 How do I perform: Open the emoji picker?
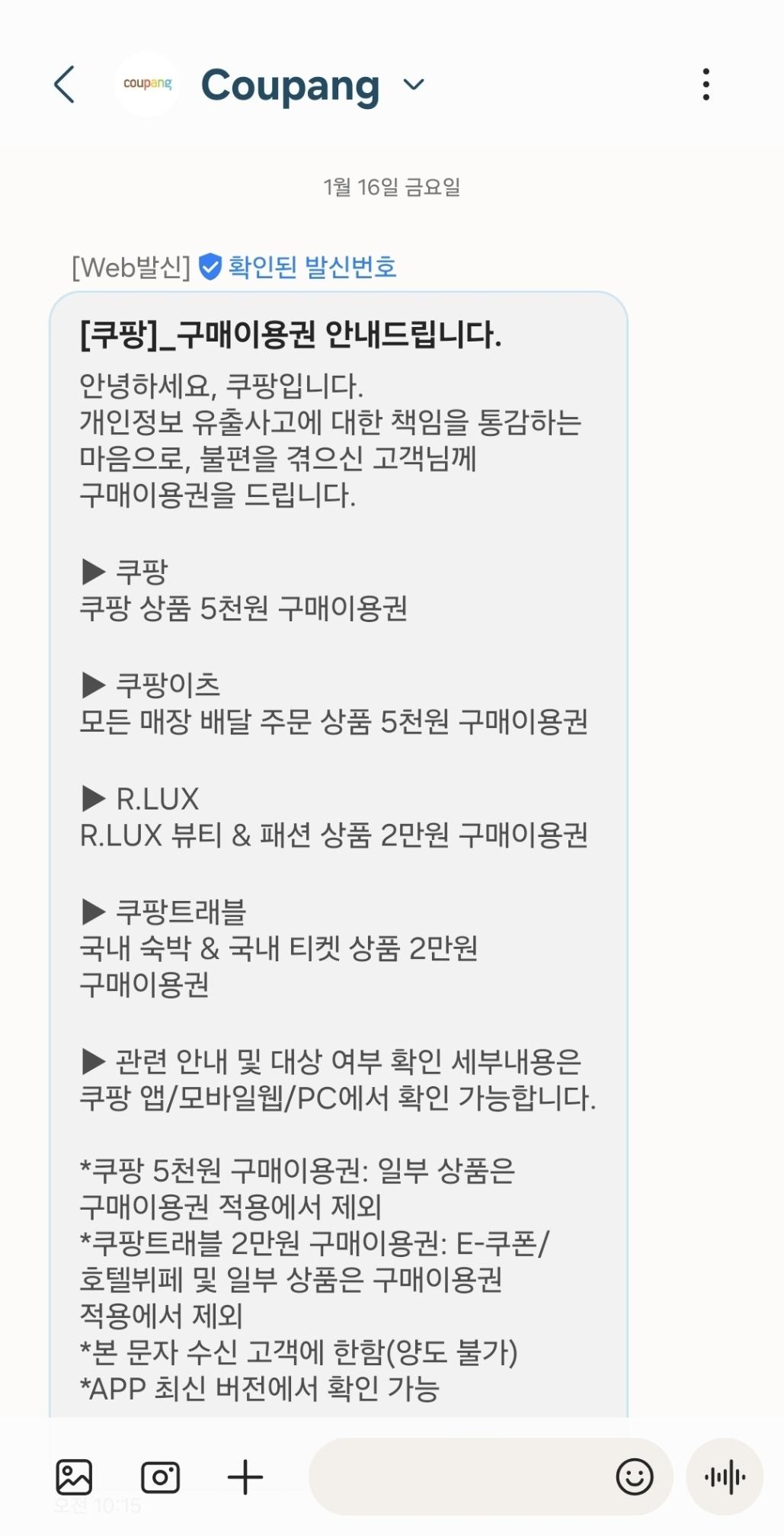634,1477
